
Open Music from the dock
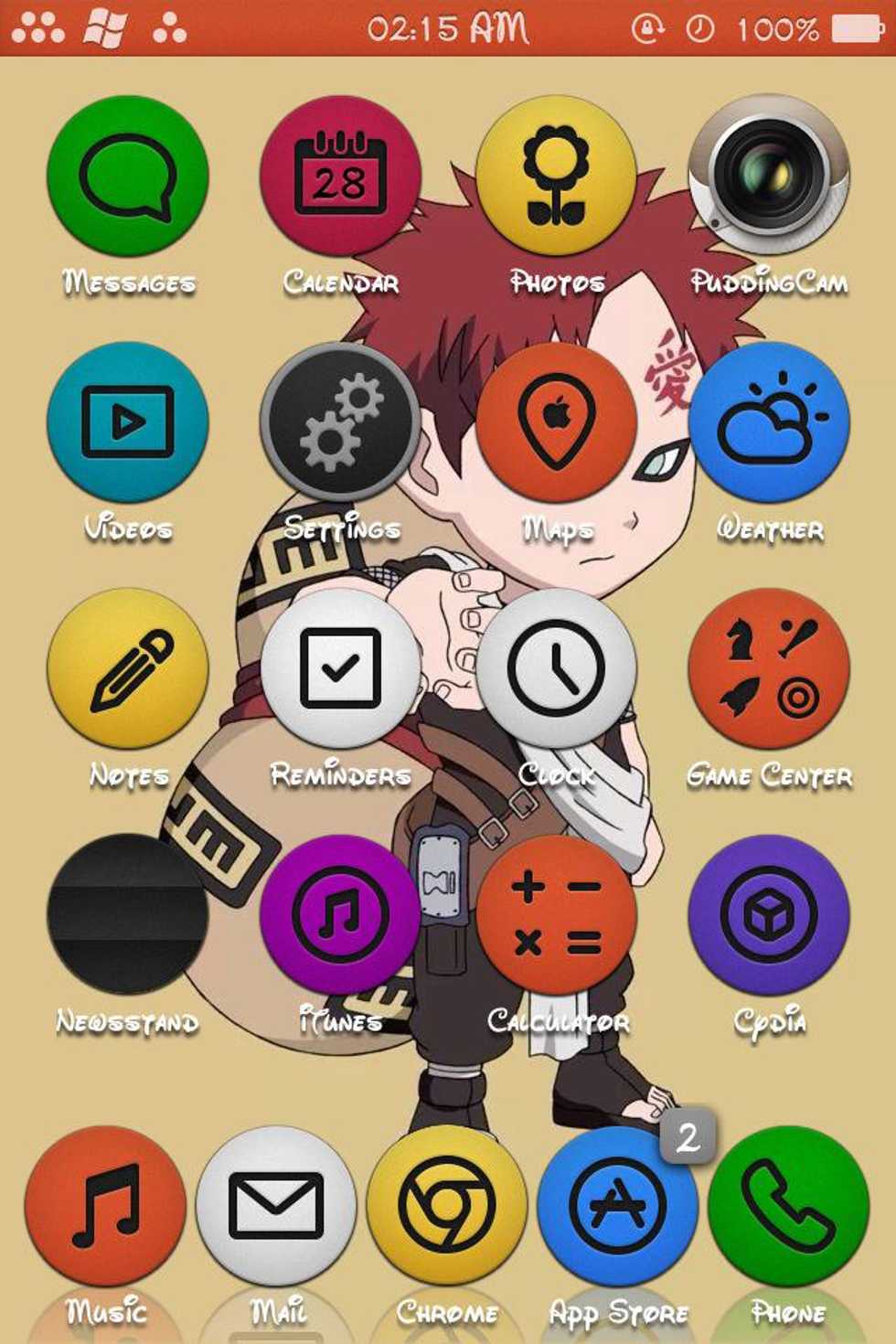click(105, 1206)
